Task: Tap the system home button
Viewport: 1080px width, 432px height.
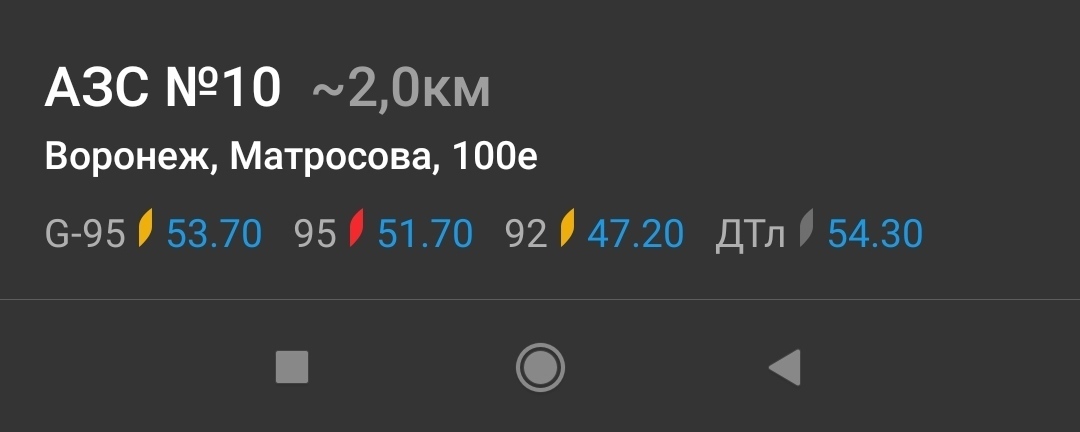Action: [540, 367]
